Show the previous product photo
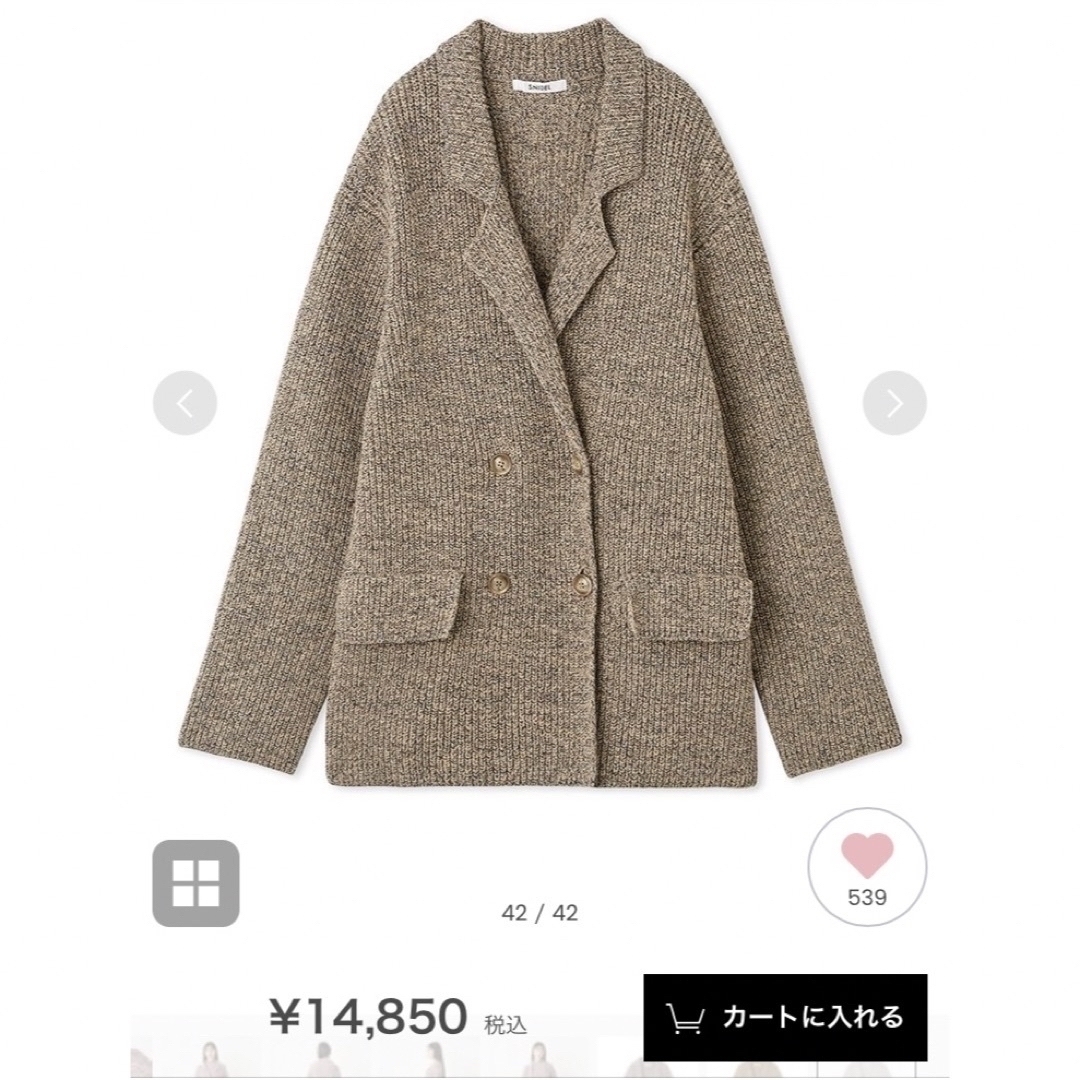The image size is (1080, 1080). 185,403
